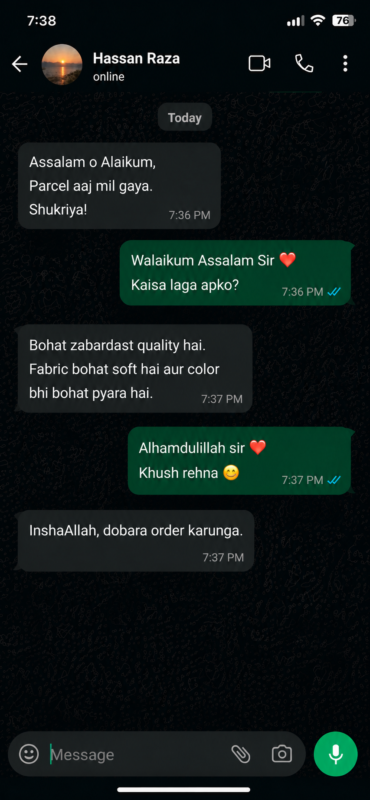The image size is (370, 800).
Task: Tap the green microphone button
Action: 336,754
